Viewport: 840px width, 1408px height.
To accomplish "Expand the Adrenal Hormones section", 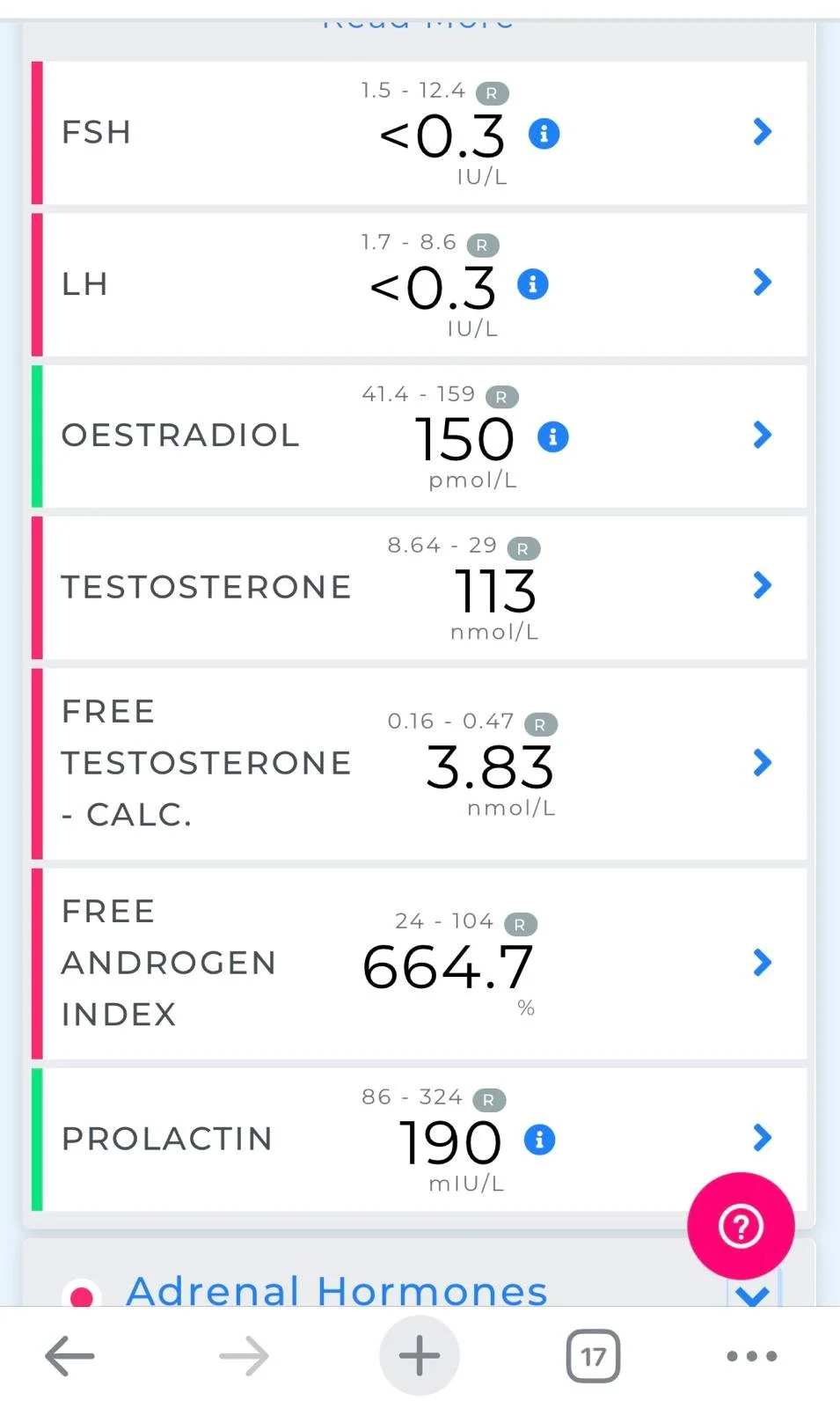I will coord(752,1294).
